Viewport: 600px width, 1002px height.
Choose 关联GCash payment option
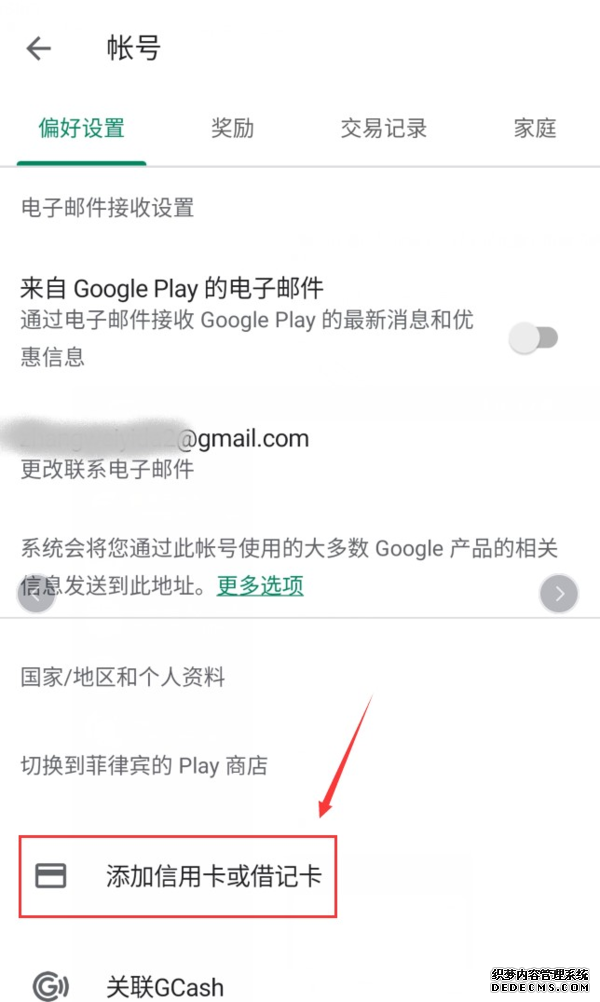[165, 985]
